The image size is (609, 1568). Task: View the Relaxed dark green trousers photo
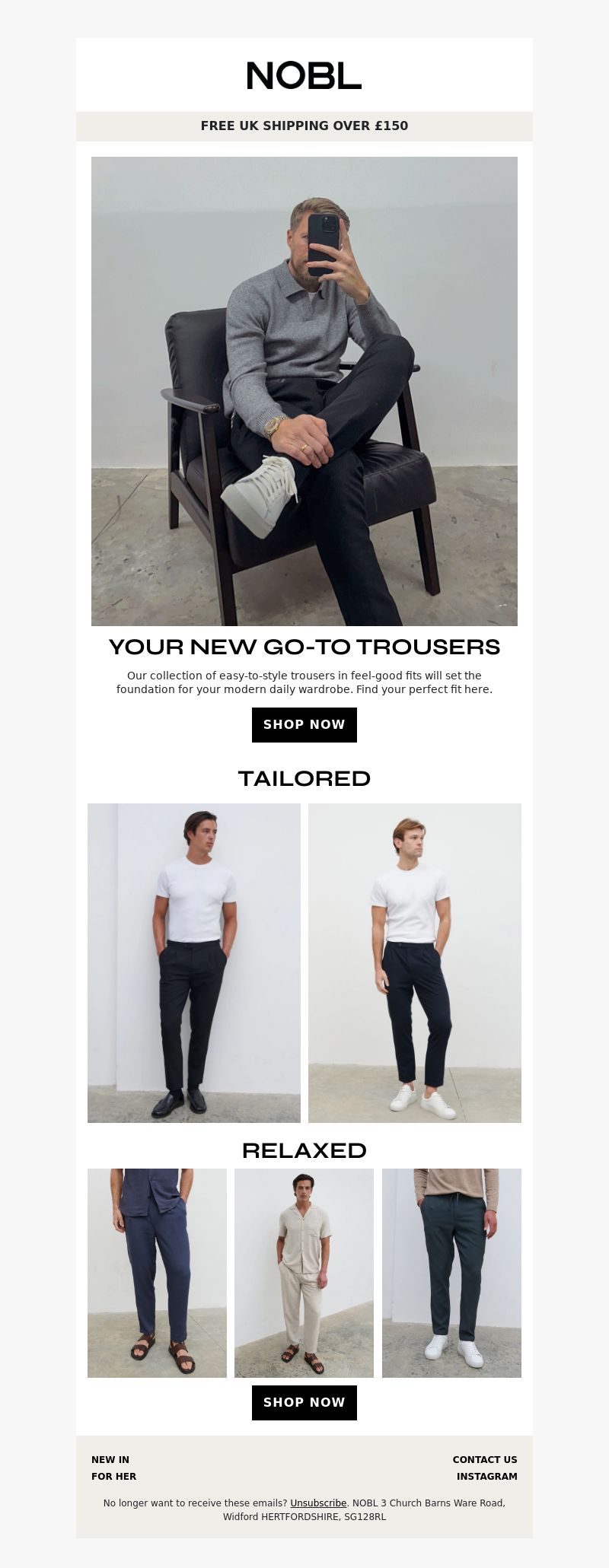tap(451, 1273)
